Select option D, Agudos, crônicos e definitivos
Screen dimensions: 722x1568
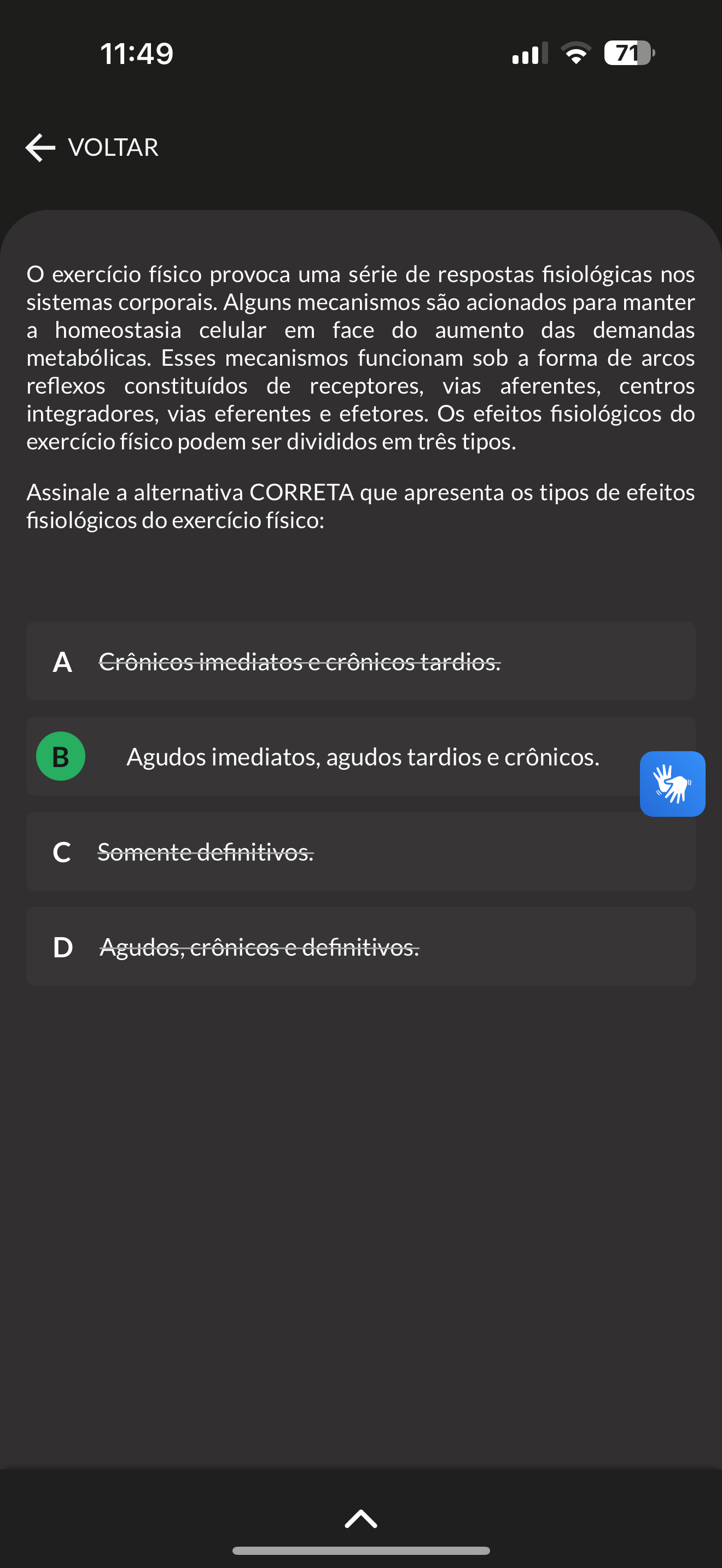(x=360, y=946)
